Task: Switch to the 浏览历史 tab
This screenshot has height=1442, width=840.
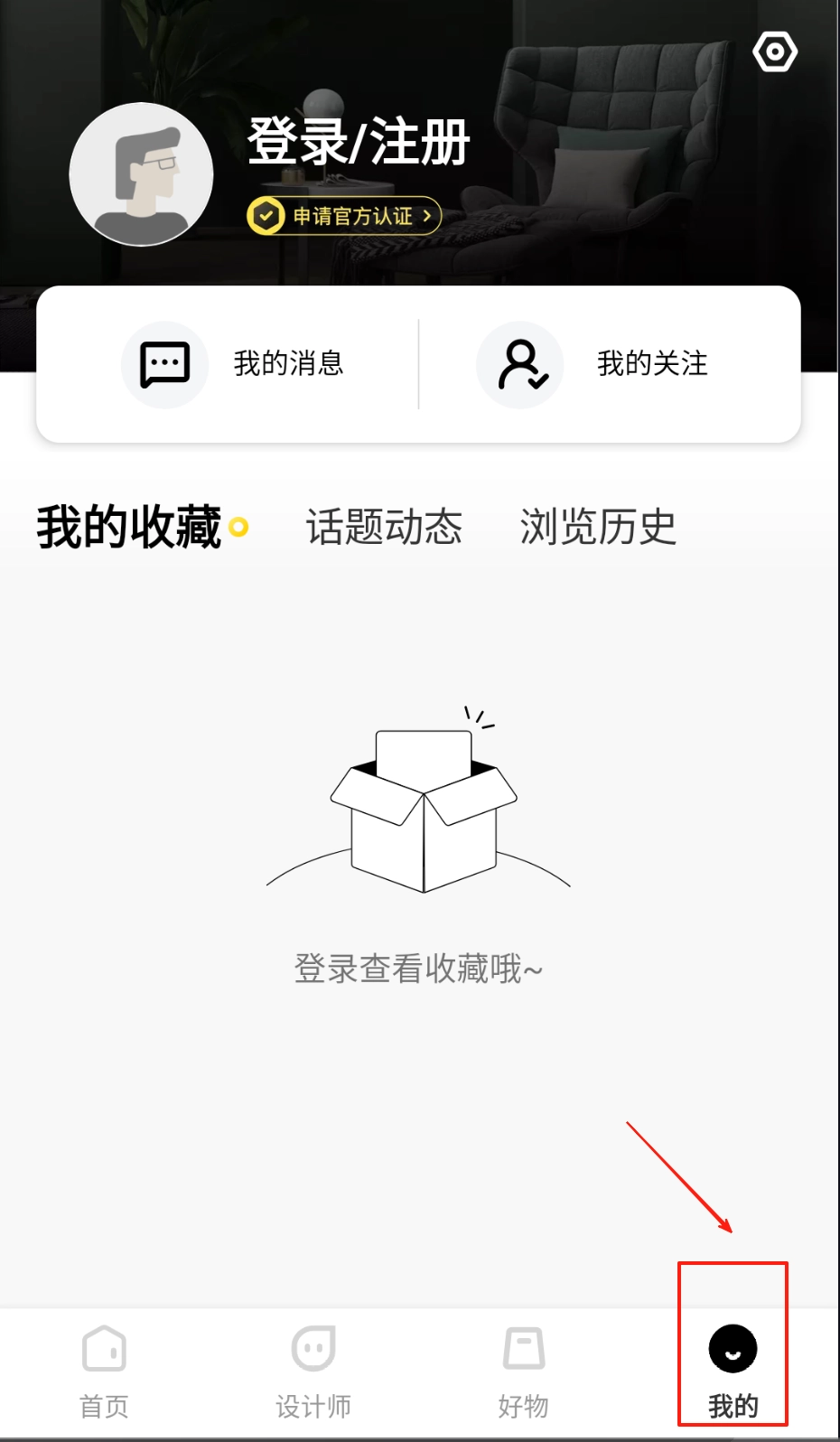Action: (597, 527)
